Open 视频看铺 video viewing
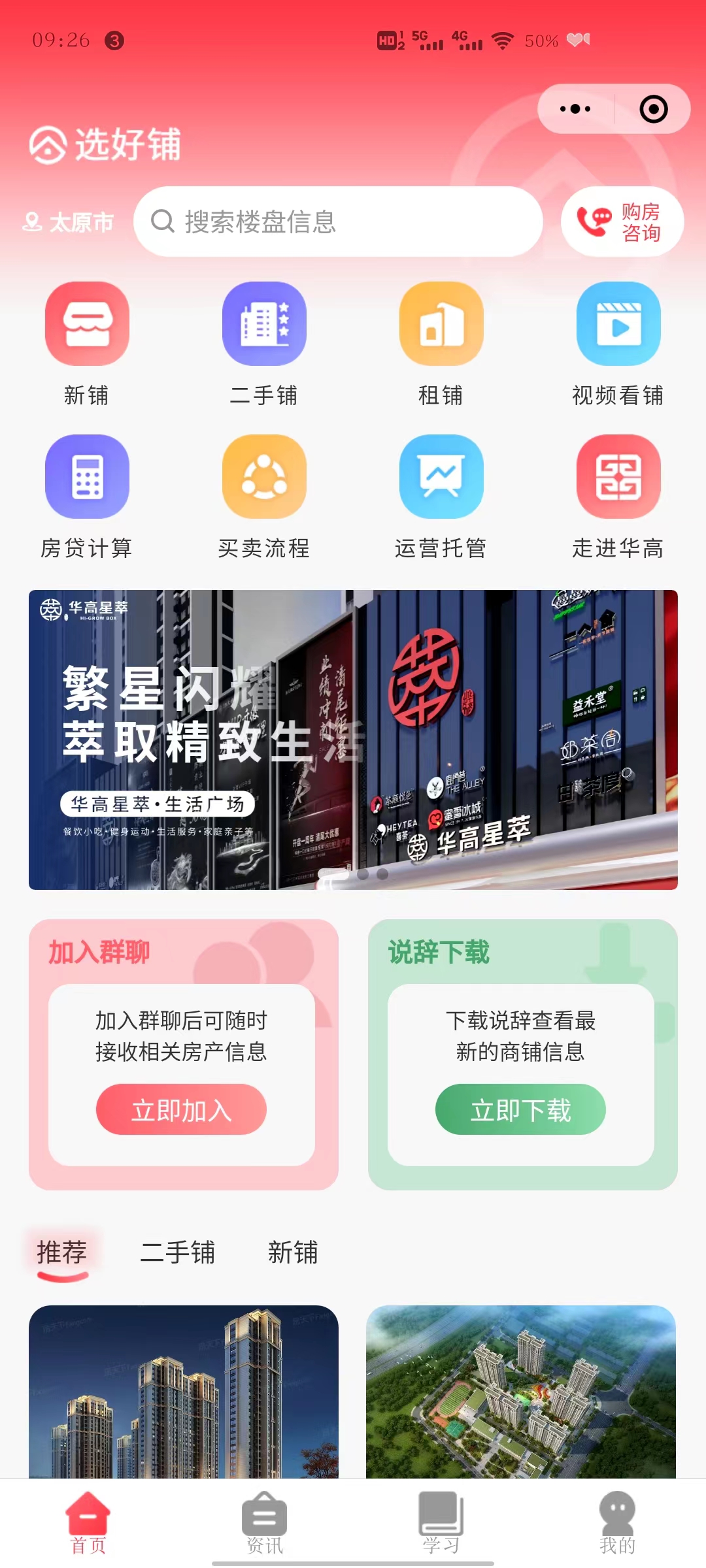Screen dimensions: 706x1568 point(618,344)
